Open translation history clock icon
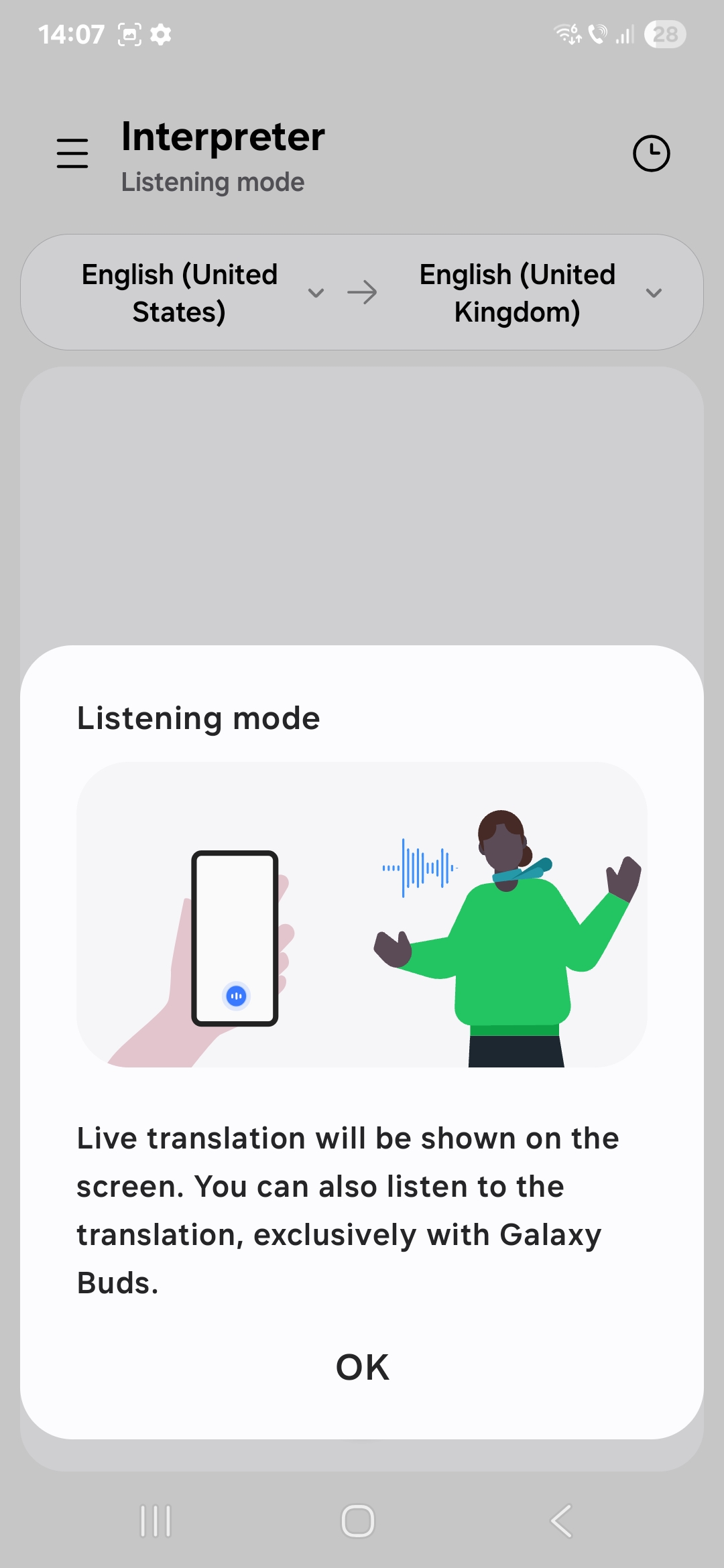This screenshot has height=1568, width=724. (x=651, y=153)
